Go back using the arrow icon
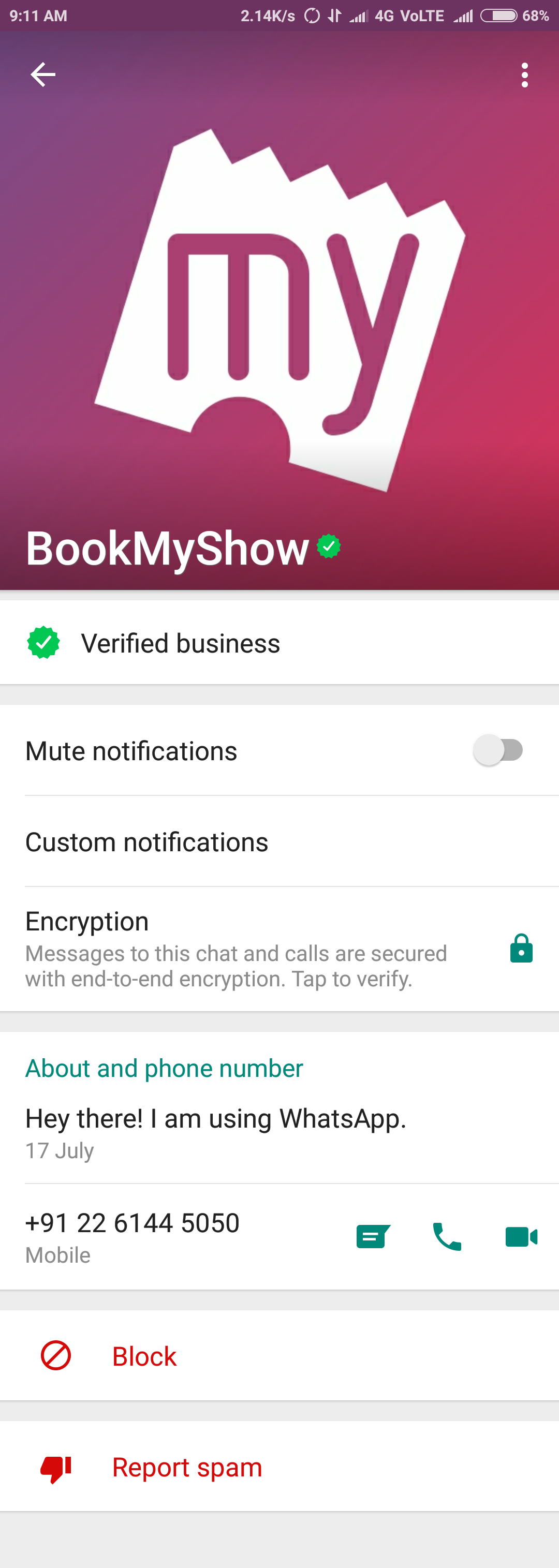The width and height of the screenshot is (559, 1568). click(42, 75)
